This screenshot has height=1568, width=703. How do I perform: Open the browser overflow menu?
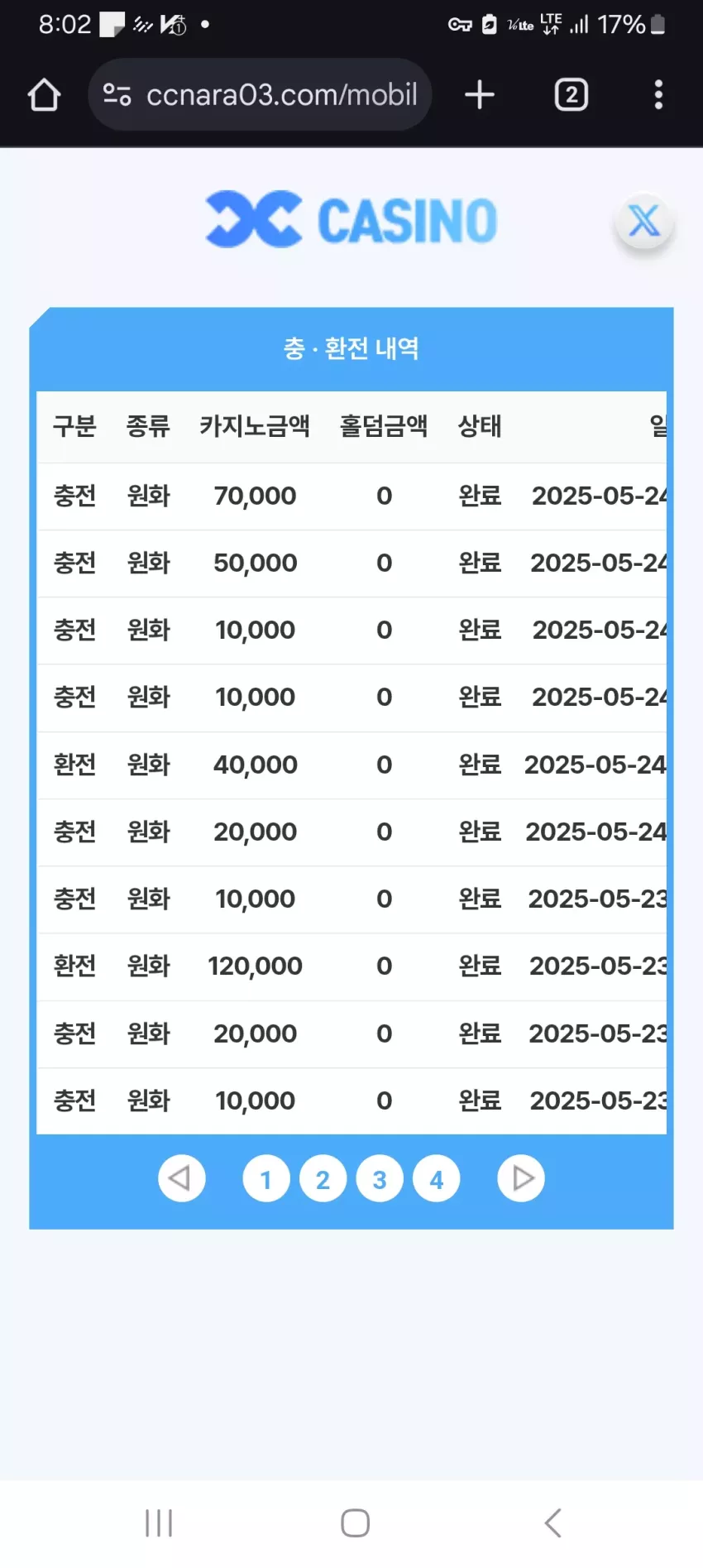(658, 94)
